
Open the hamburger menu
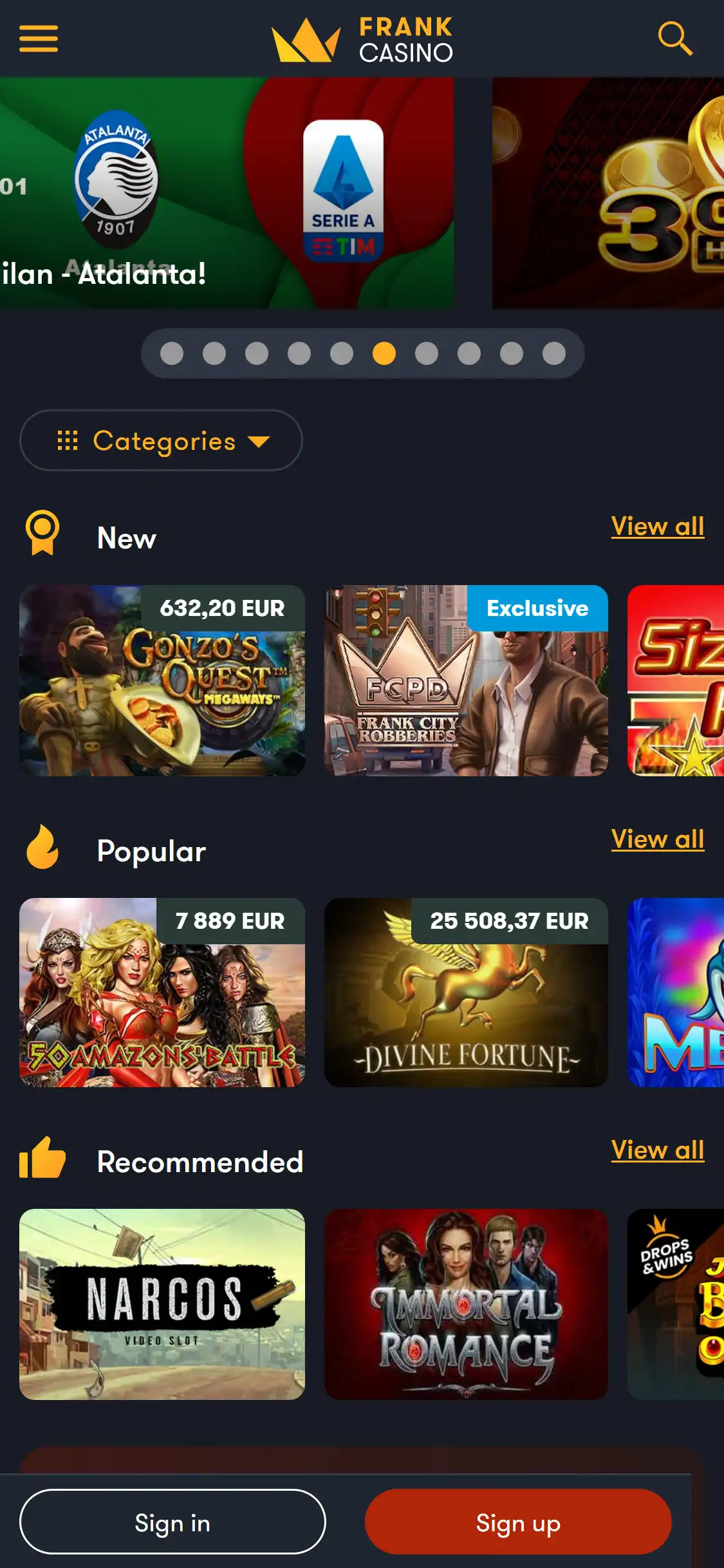[x=39, y=39]
